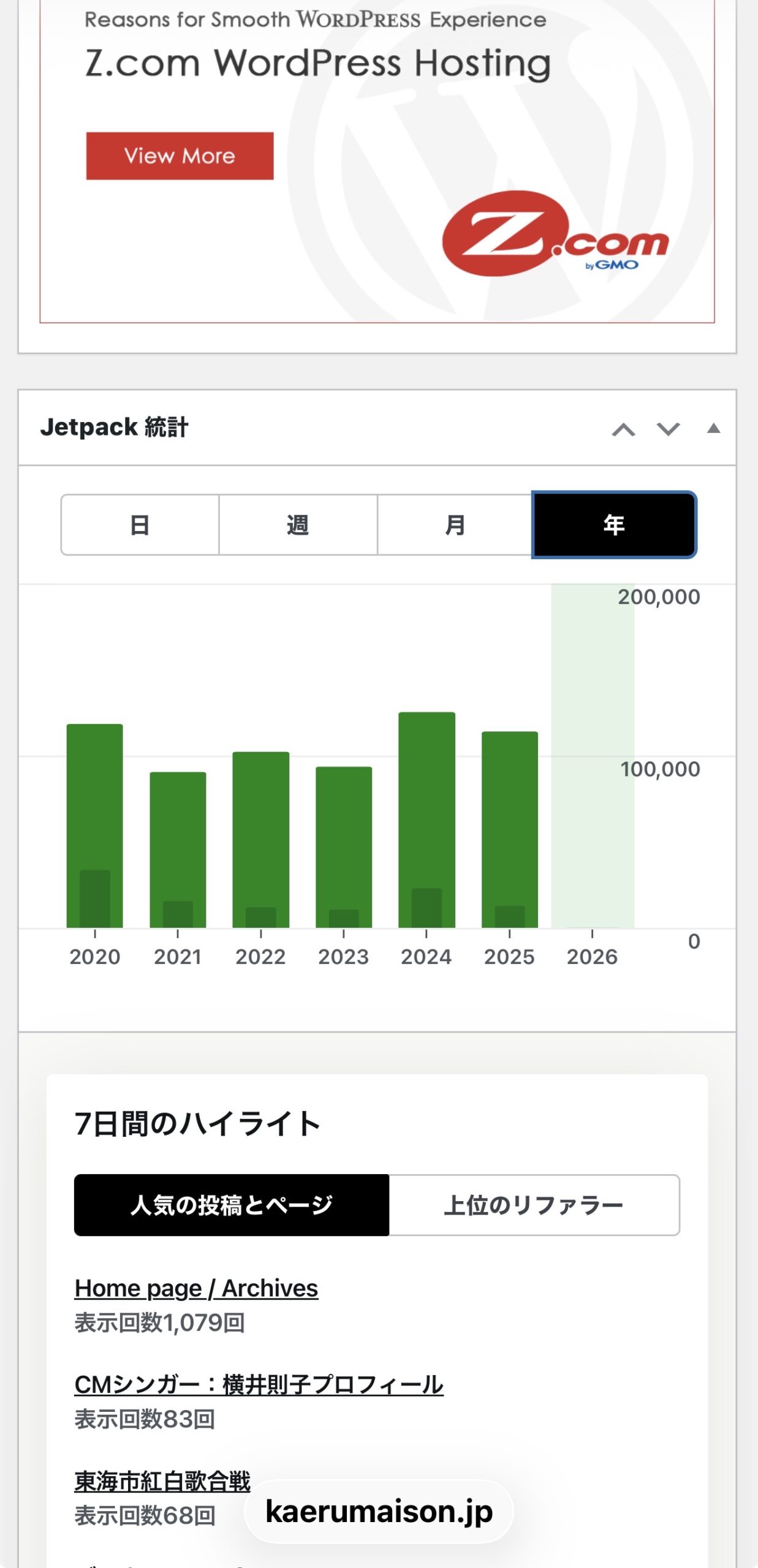Show the 人気の投稿とページ tab
Image resolution: width=758 pixels, height=1568 pixels.
point(232,1205)
